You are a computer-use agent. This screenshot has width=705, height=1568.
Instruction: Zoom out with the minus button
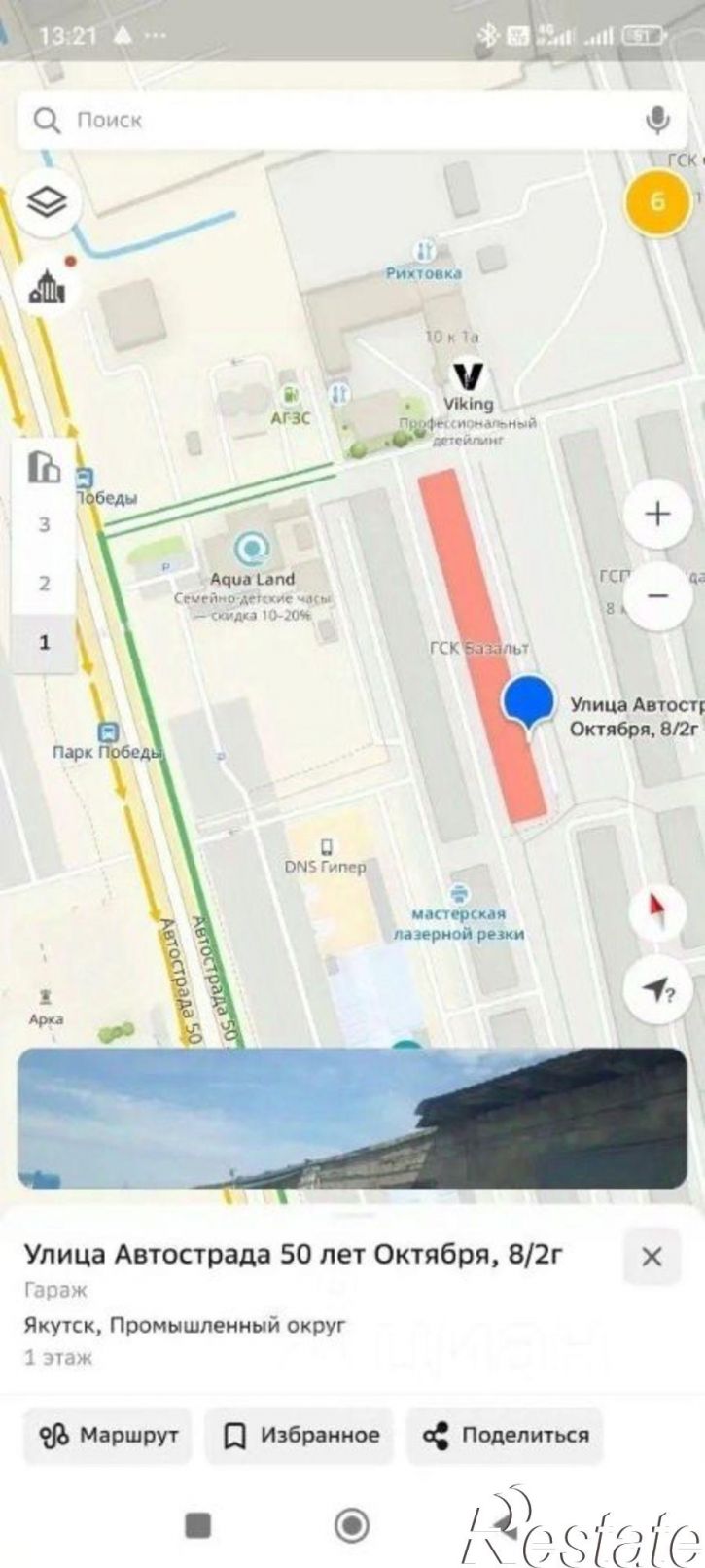click(x=658, y=595)
